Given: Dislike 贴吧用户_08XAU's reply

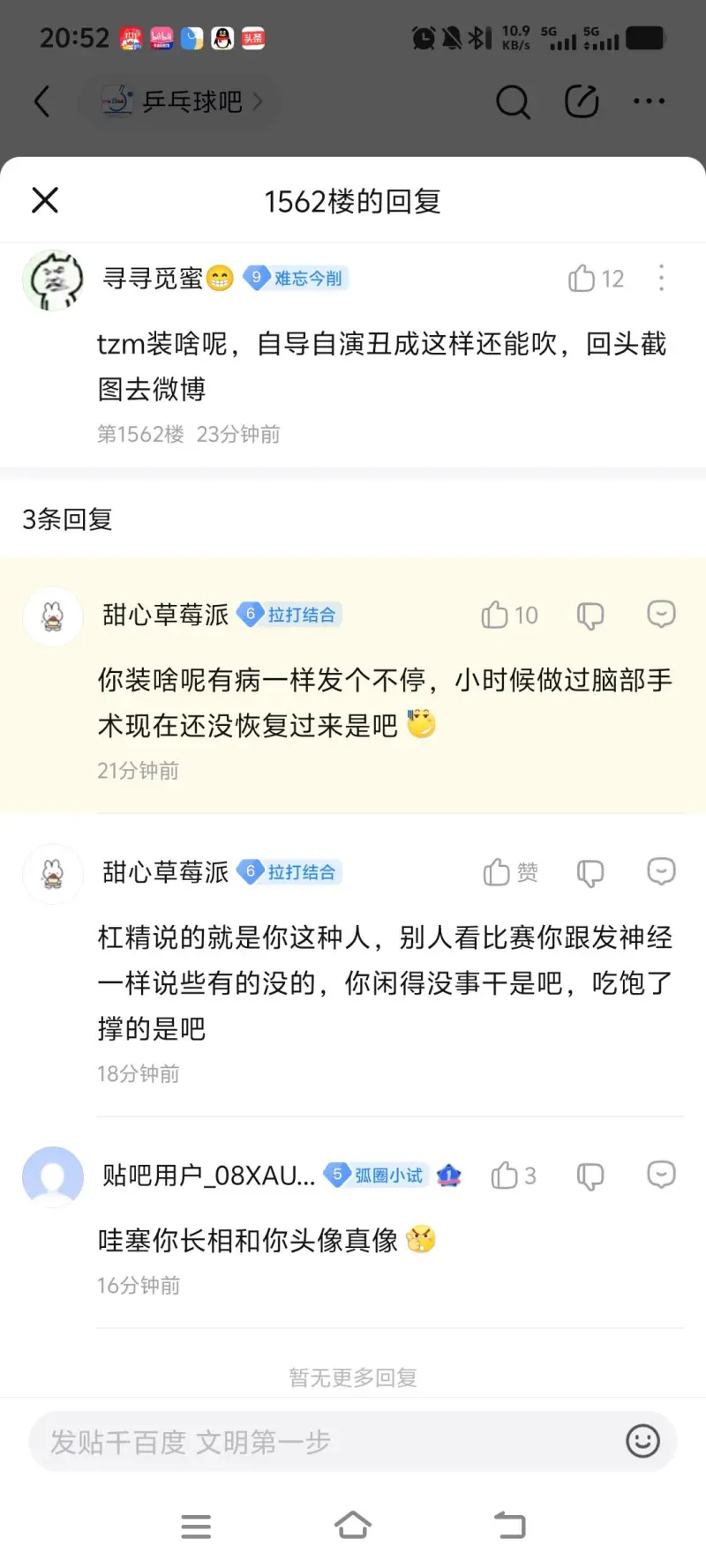Looking at the screenshot, I should pos(590,1176).
